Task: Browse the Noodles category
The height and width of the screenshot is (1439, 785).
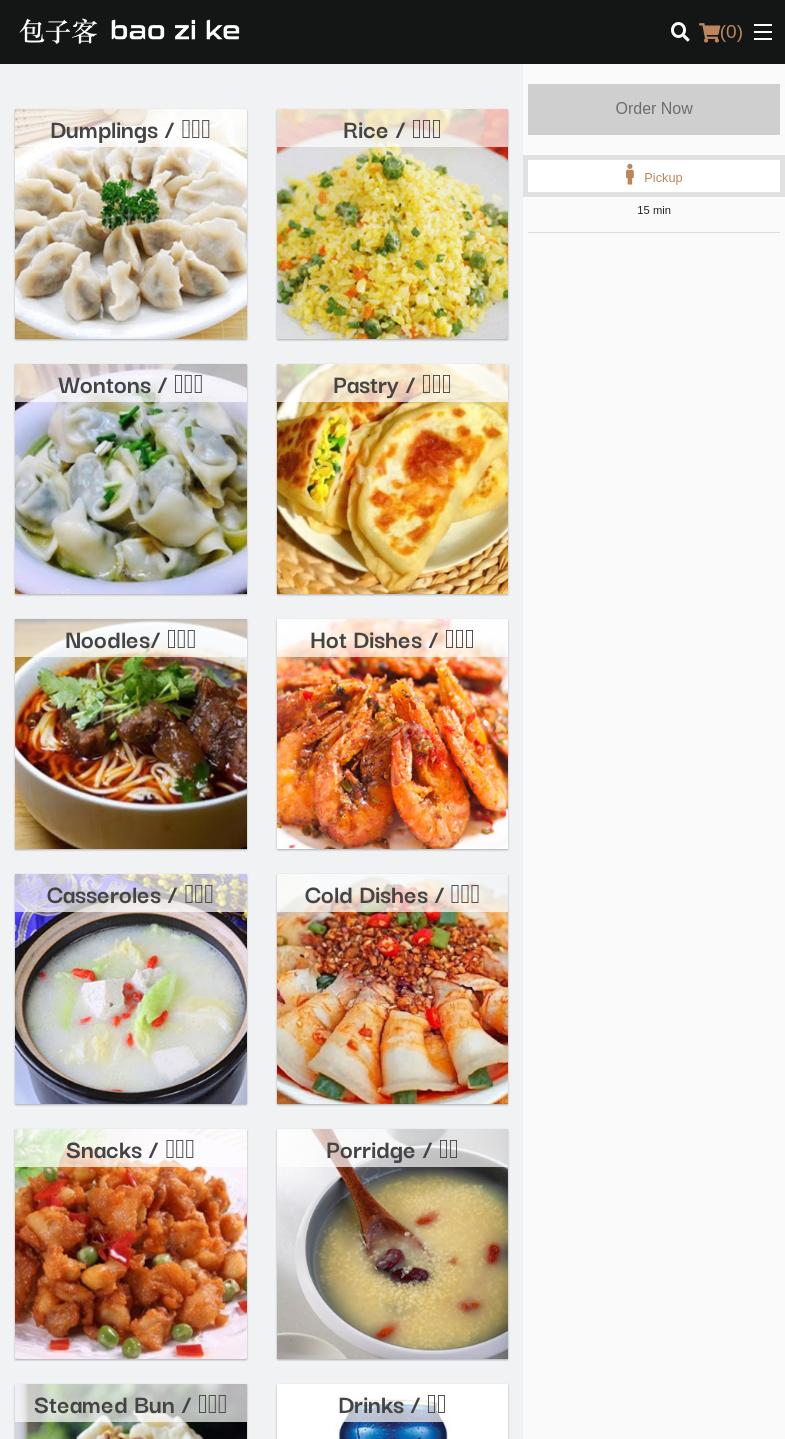Action: 131,734
